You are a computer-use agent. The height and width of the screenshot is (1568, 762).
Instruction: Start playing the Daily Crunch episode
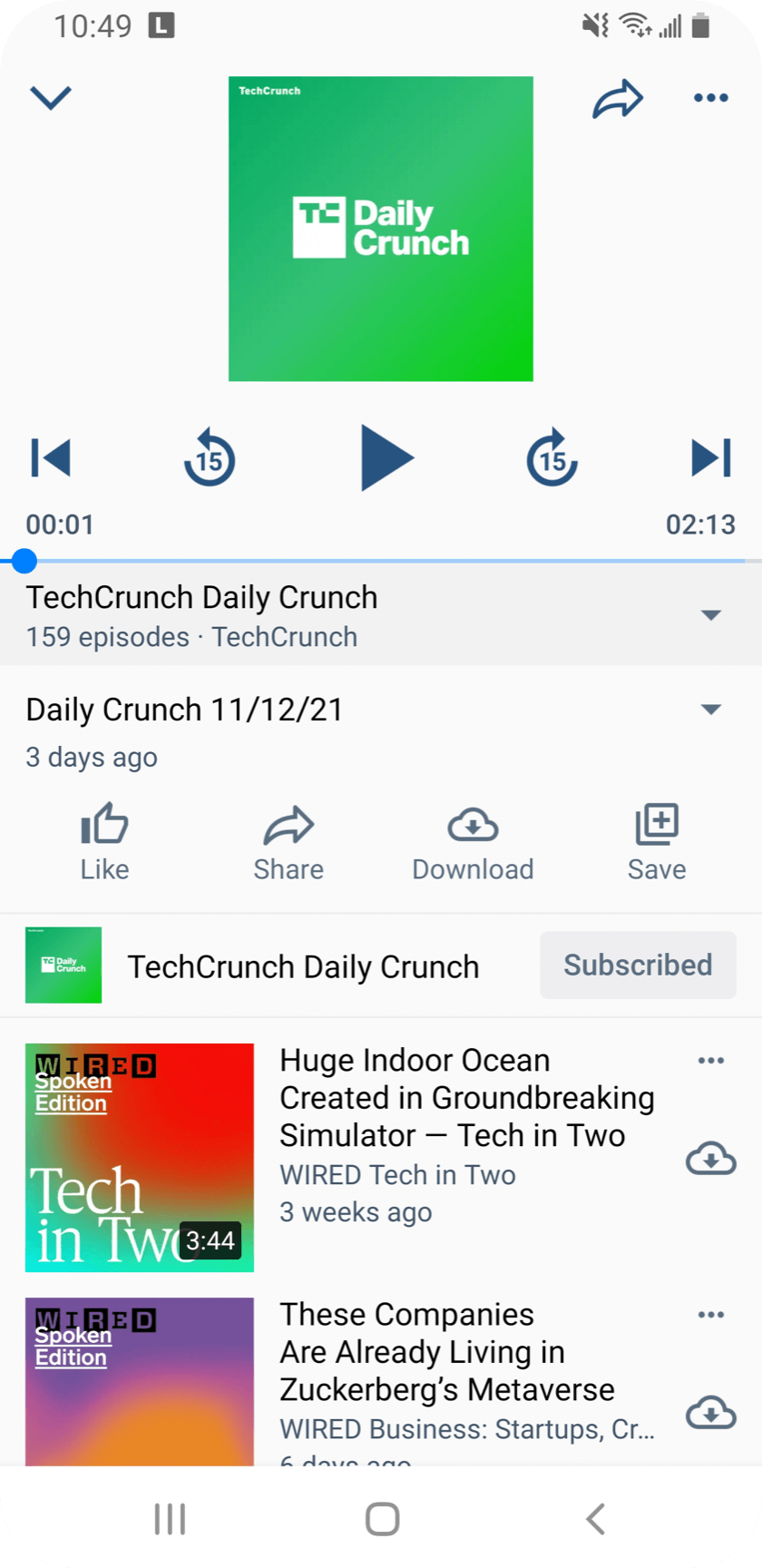click(x=386, y=457)
